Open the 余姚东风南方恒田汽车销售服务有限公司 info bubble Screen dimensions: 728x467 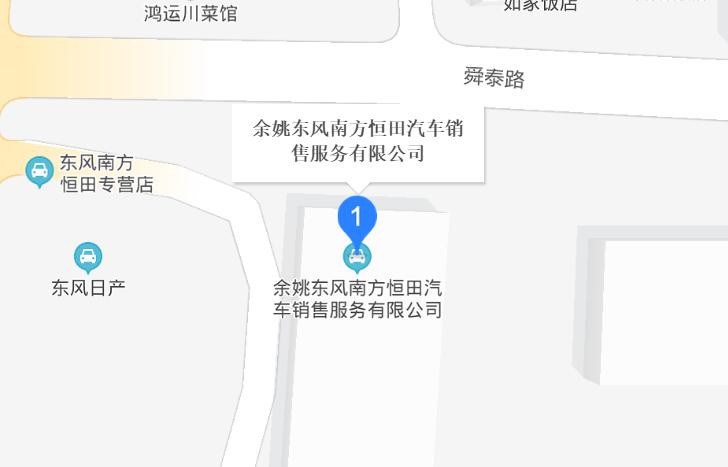click(358, 141)
